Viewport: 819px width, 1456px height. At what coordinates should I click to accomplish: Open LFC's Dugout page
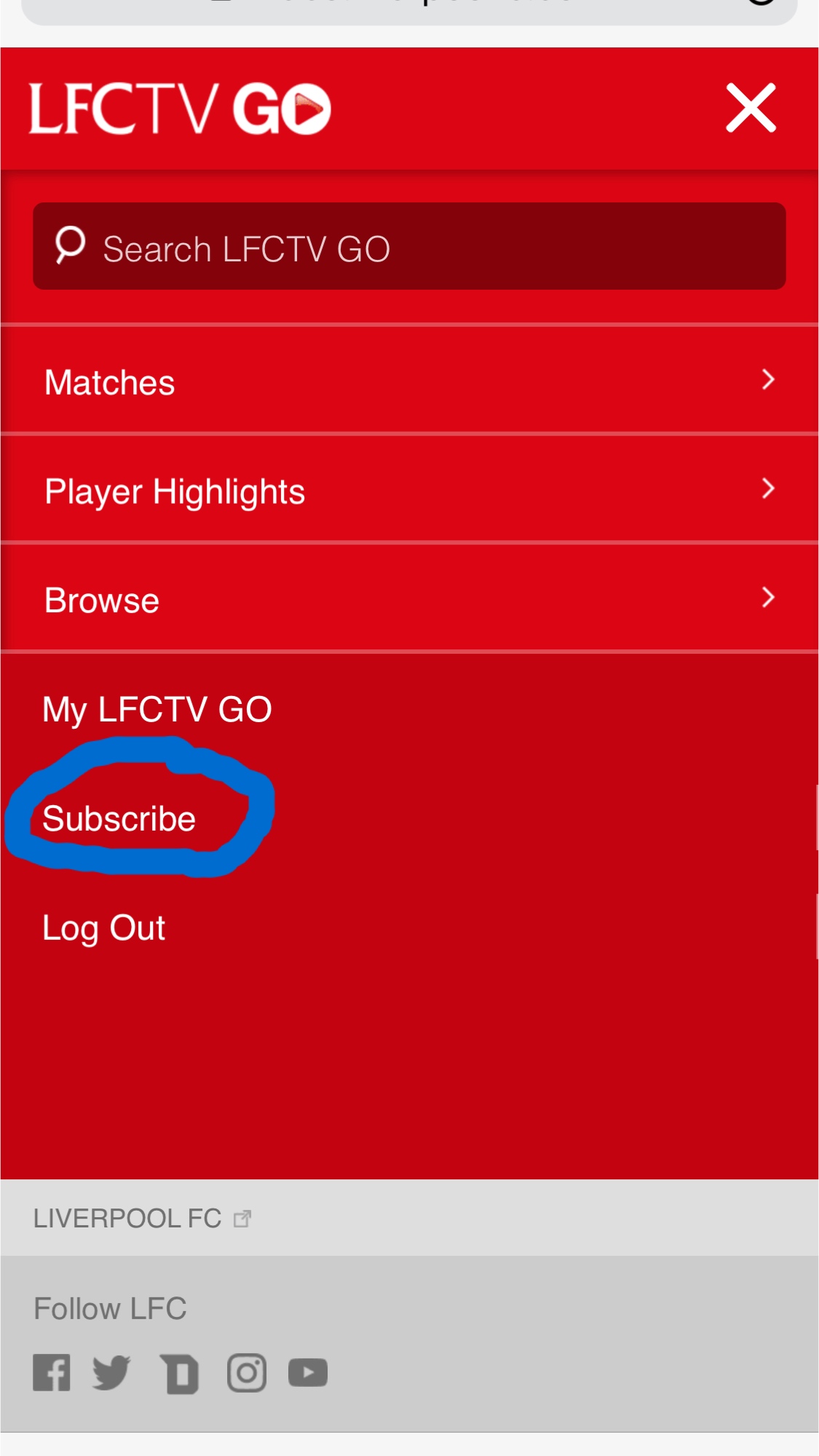[179, 1373]
